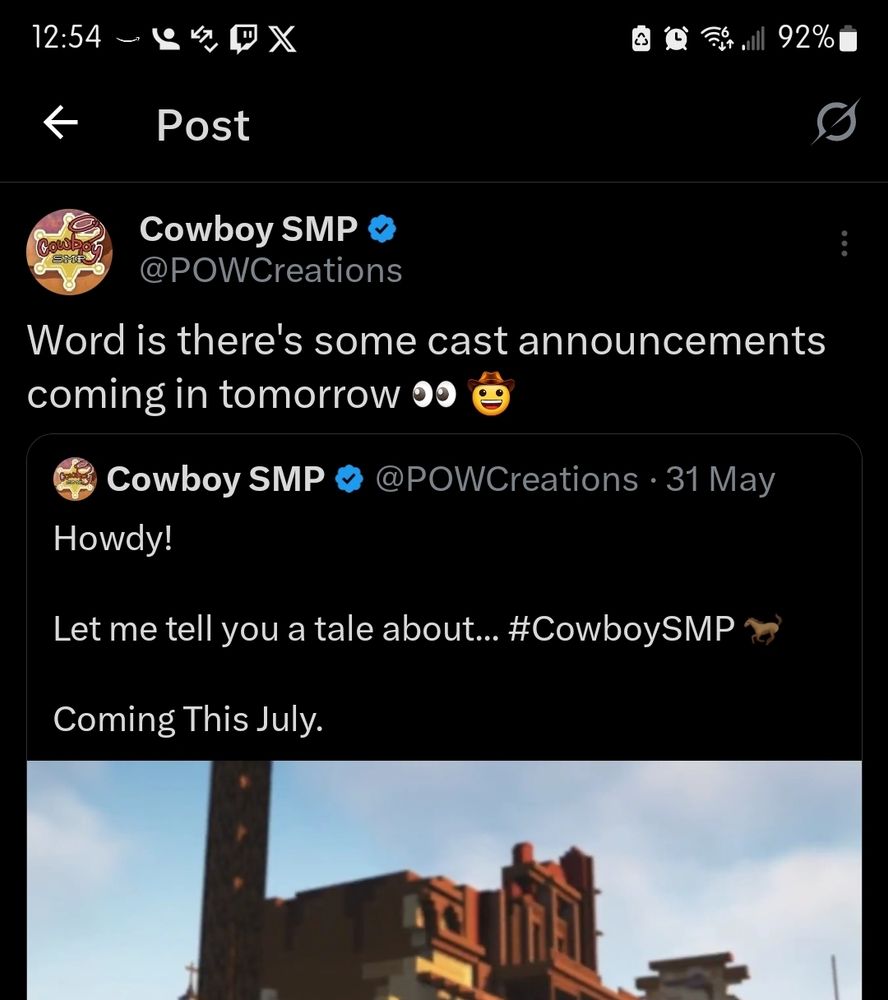The width and height of the screenshot is (888, 1000).
Task: Tap the back arrow next to Post
Action: point(60,122)
